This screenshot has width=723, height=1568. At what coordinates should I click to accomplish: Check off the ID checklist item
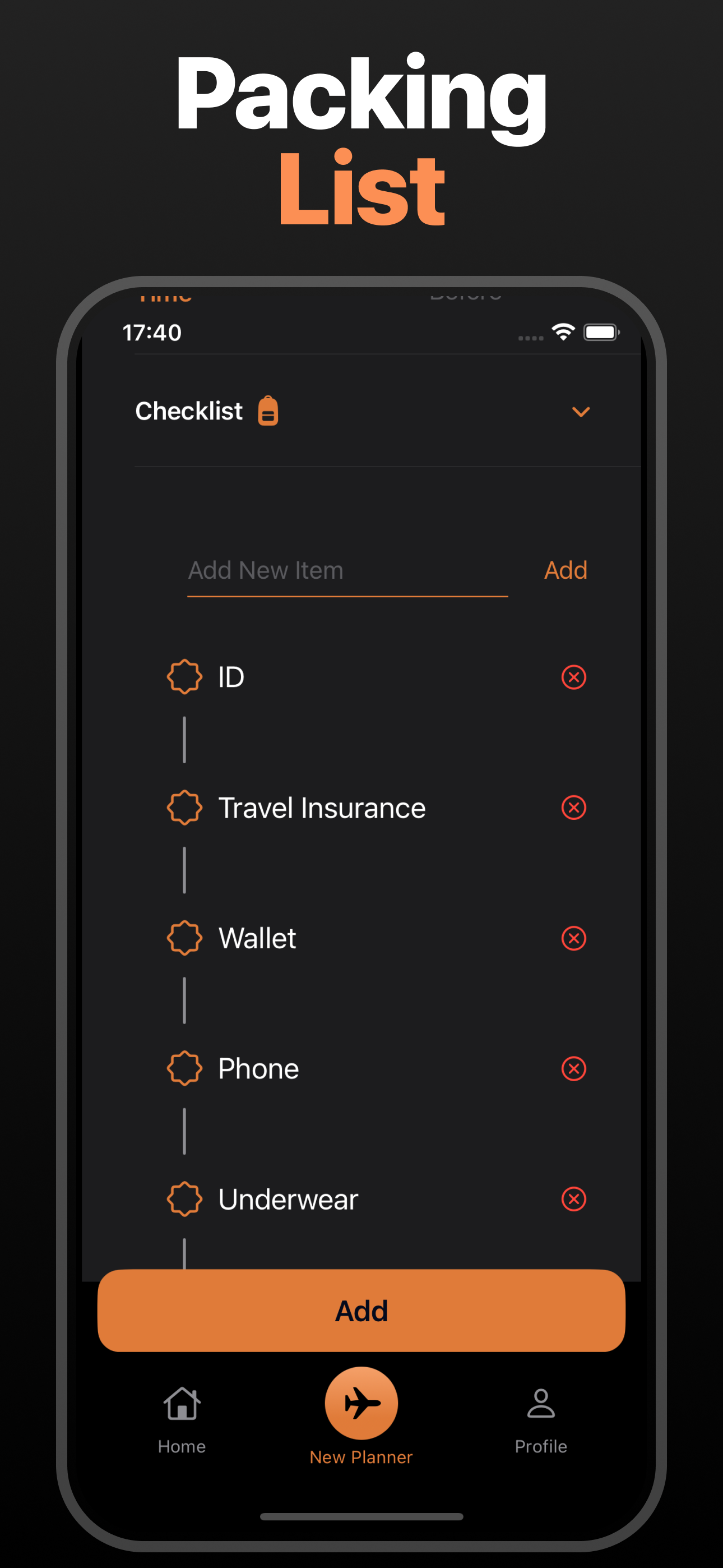184,677
